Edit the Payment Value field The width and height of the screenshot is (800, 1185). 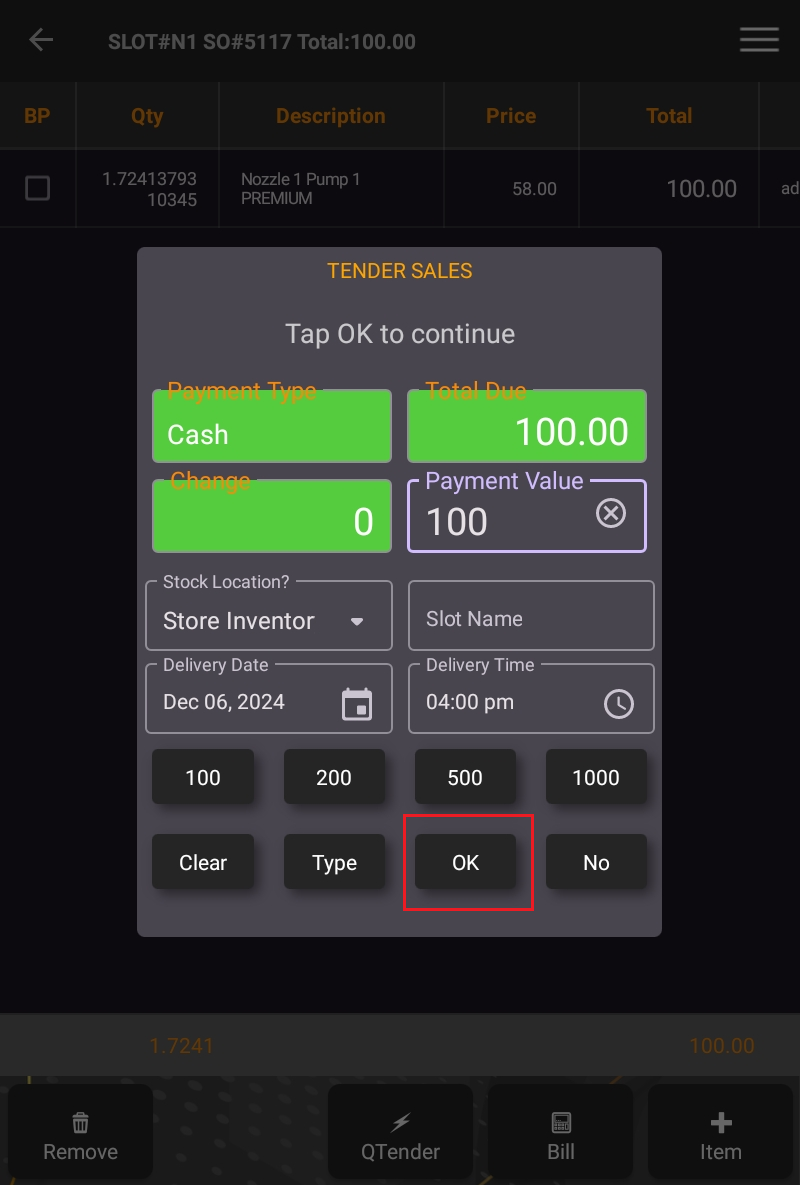coord(500,521)
